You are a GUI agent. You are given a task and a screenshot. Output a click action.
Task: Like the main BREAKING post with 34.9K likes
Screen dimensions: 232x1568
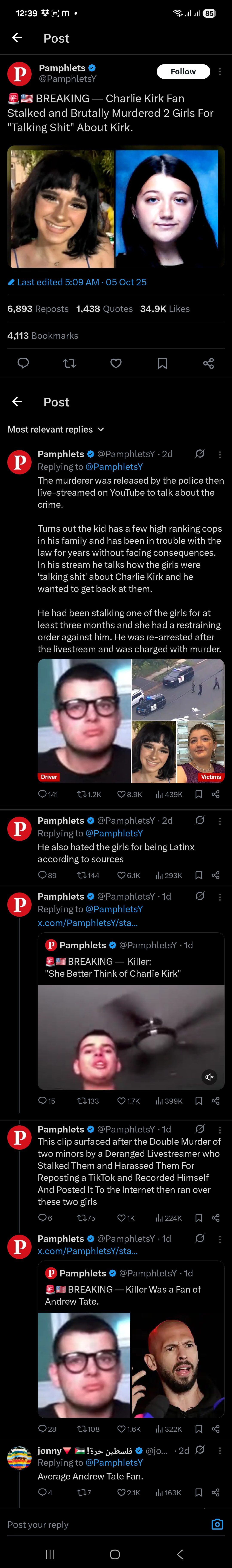pyautogui.click(x=116, y=363)
